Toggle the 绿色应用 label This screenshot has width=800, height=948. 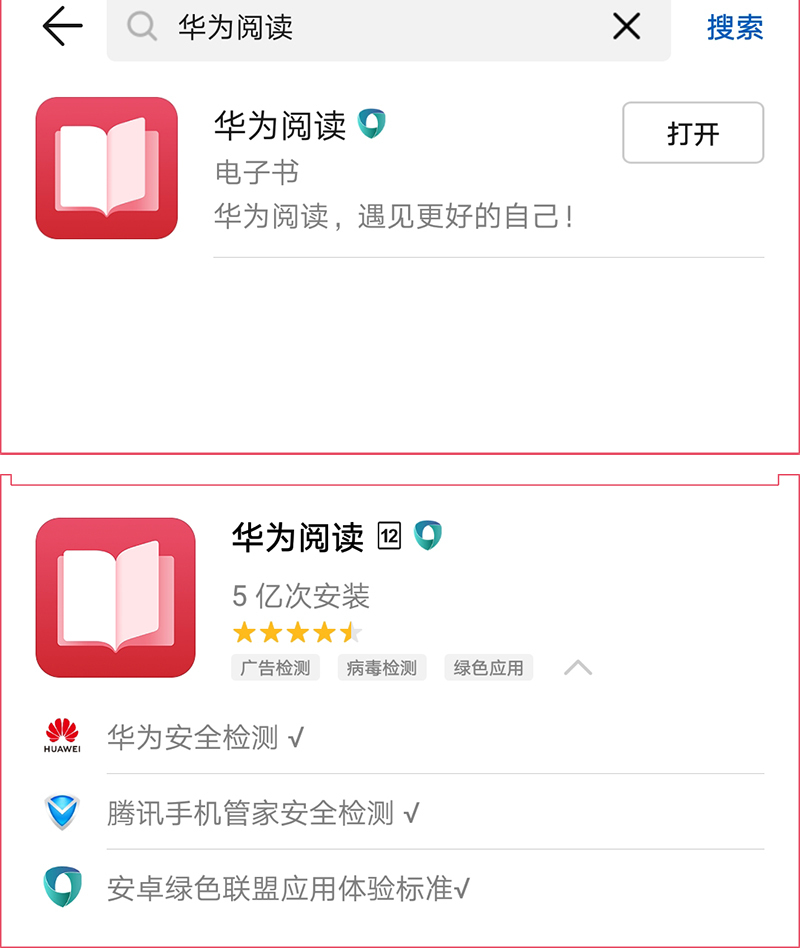click(488, 668)
